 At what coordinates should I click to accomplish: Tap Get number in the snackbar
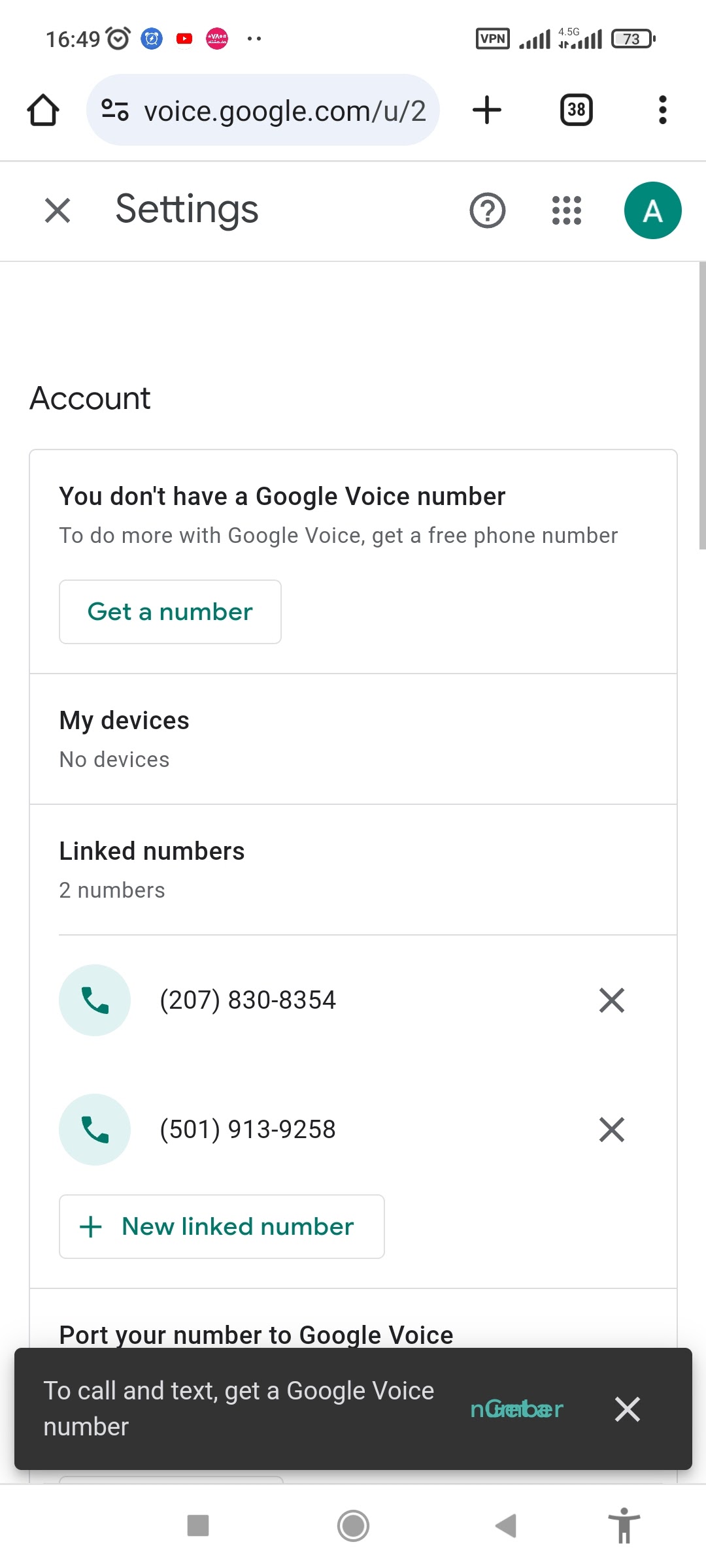516,1409
